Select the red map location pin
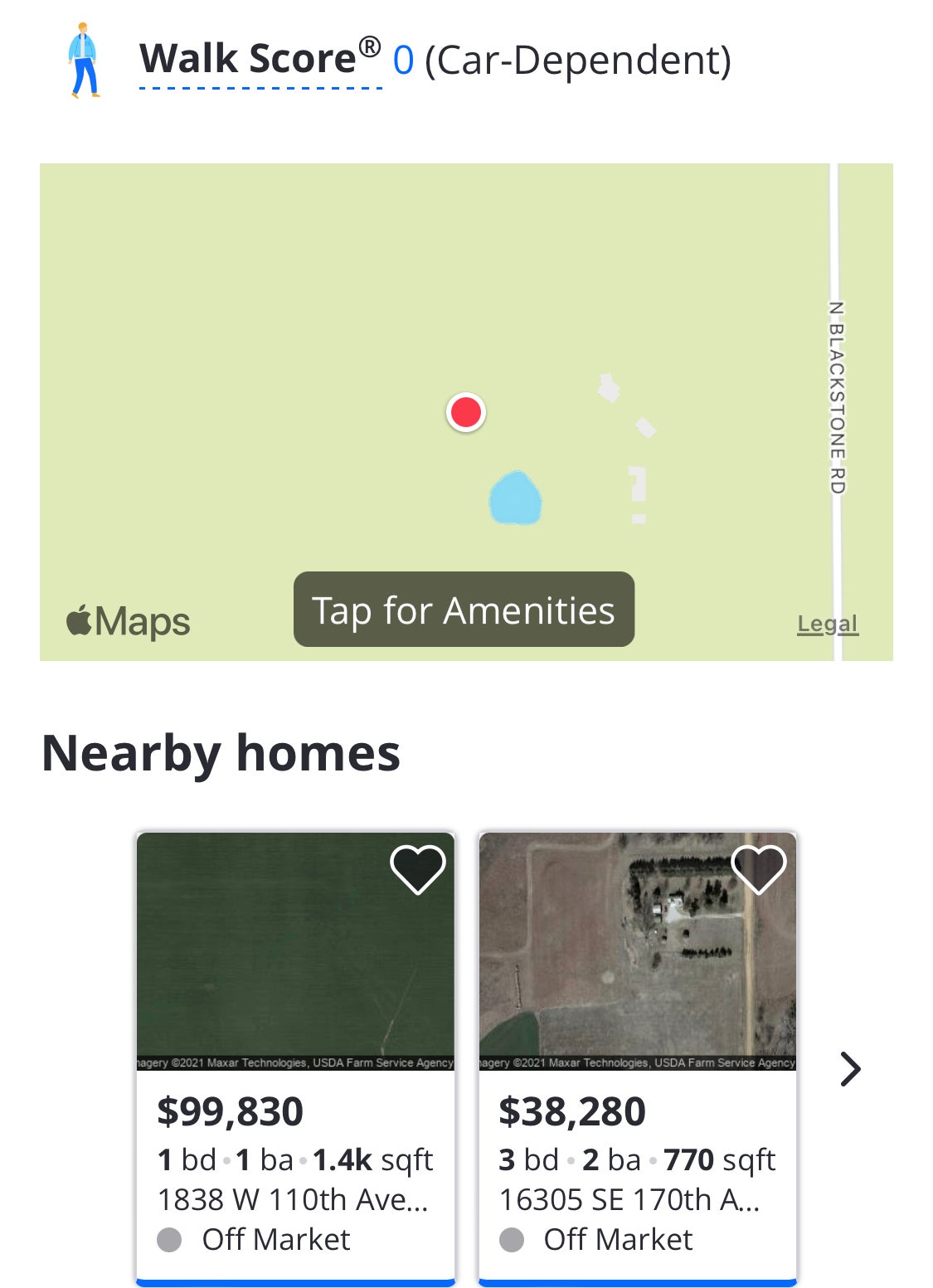933x1288 pixels. click(x=466, y=411)
